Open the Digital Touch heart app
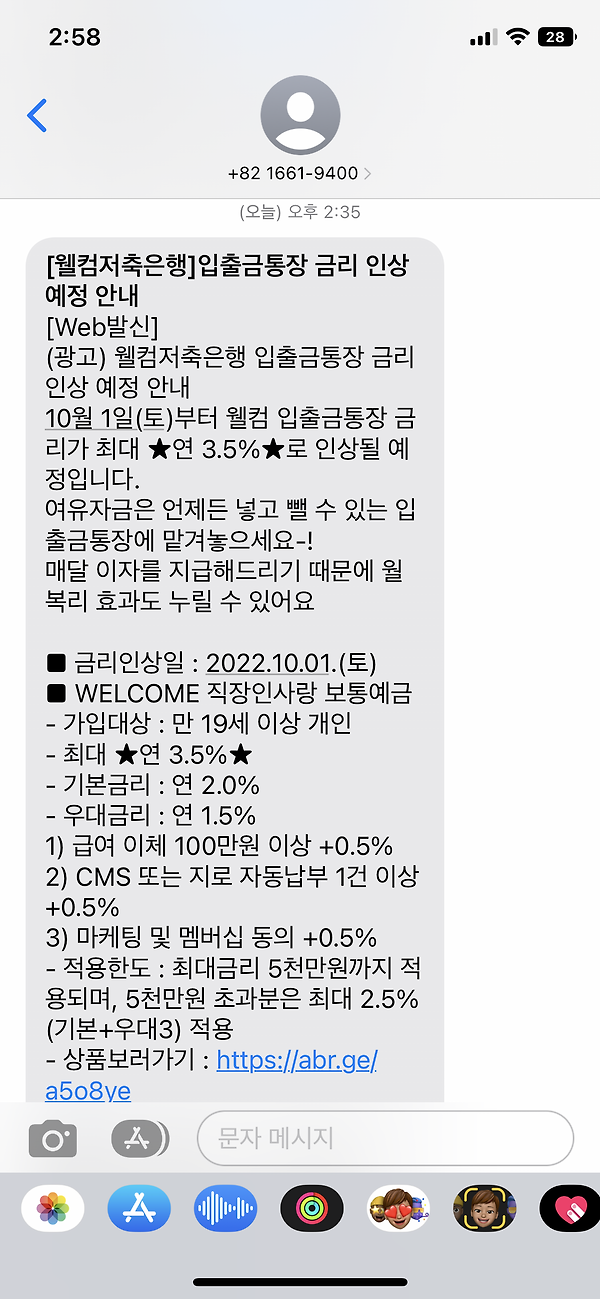The image size is (600, 1299). pos(570,1209)
